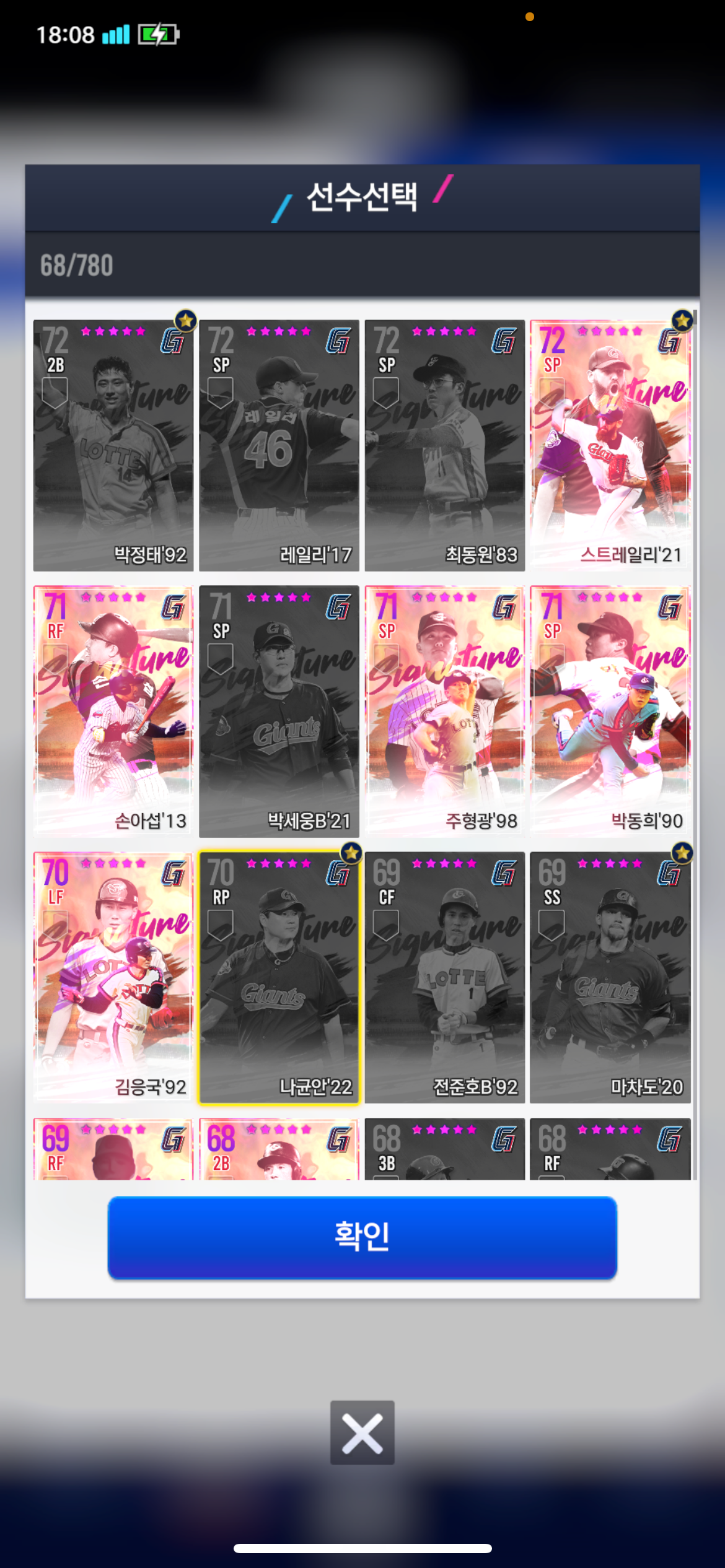Pick the 마차도'20 SS card
This screenshot has width=725, height=1568.
pyautogui.click(x=610, y=977)
